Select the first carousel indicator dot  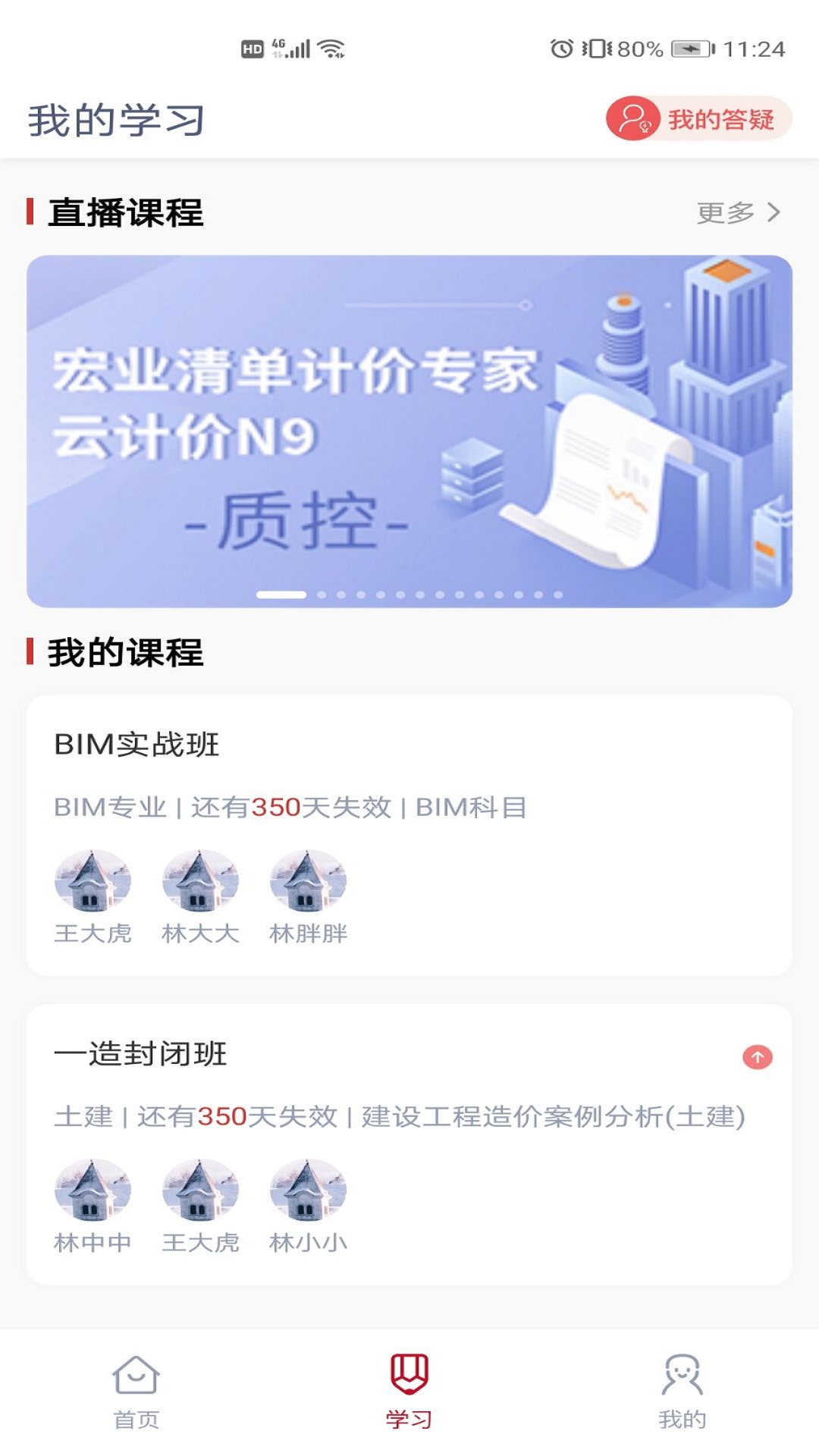pos(281,595)
